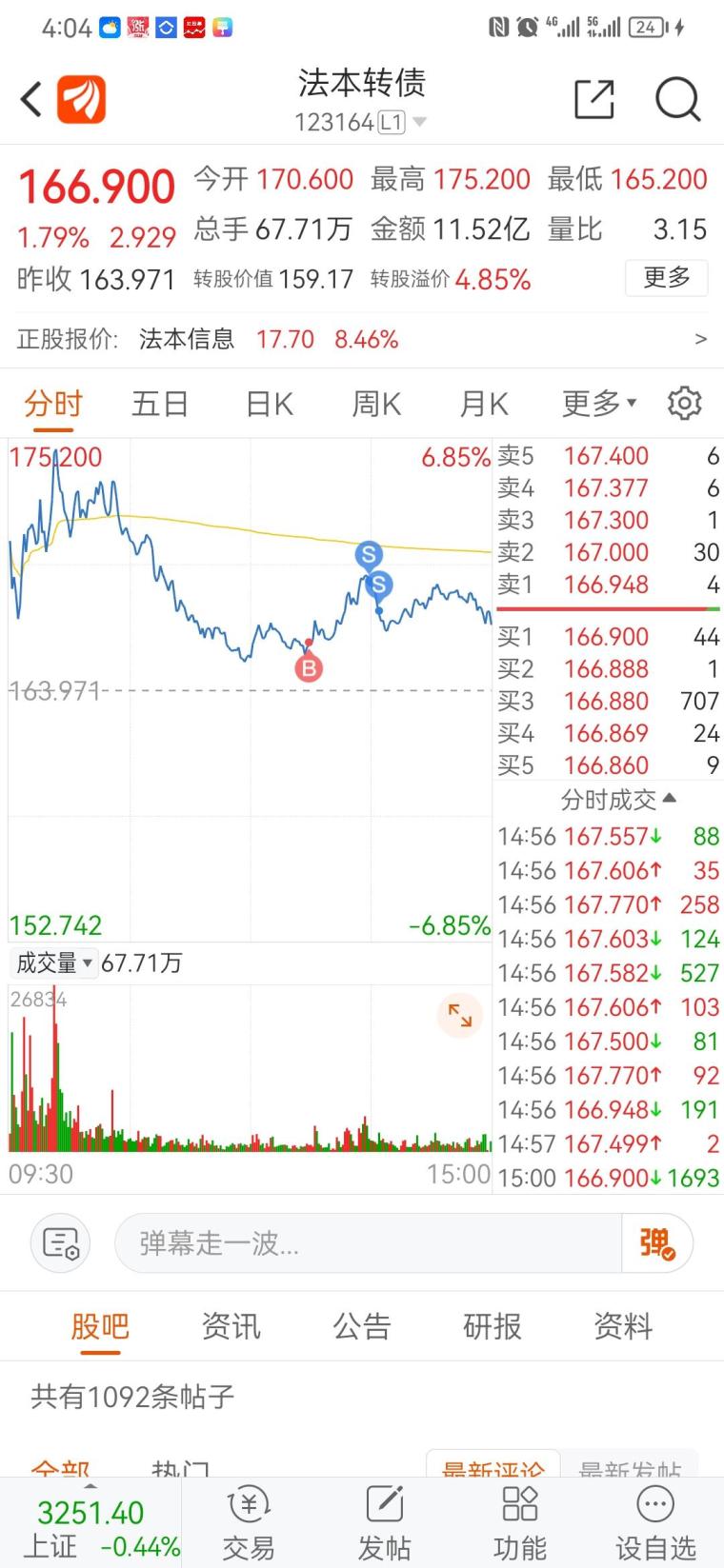This screenshot has width=724, height=1568.
Task: Open the 成交量 indicator dropdown
Action: pos(53,963)
